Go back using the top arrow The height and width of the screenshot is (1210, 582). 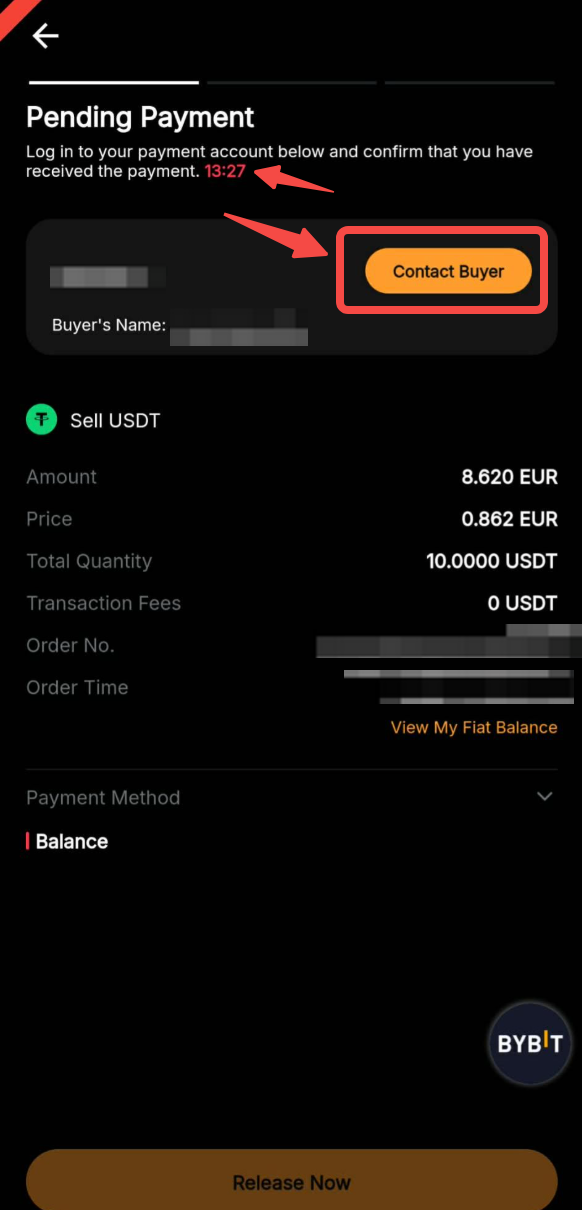(x=46, y=36)
